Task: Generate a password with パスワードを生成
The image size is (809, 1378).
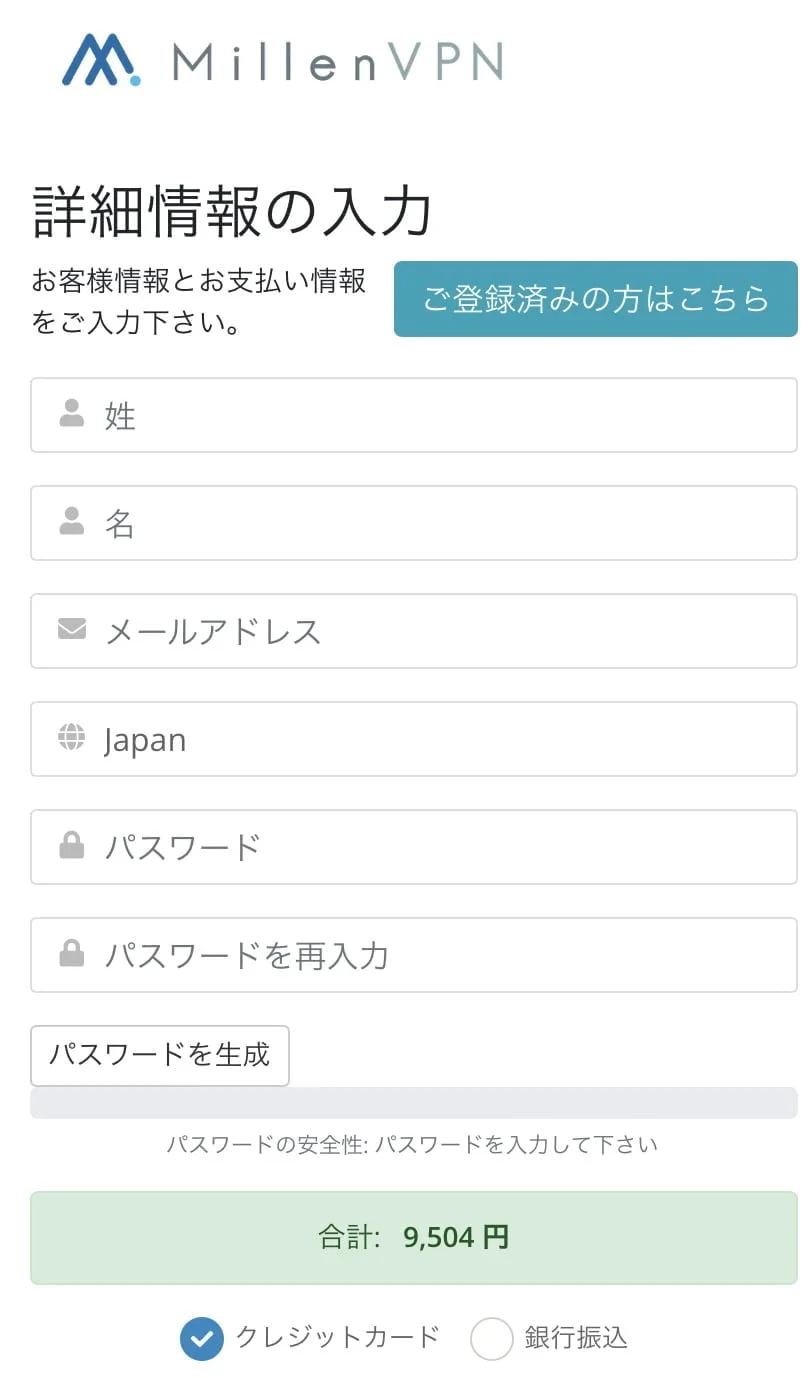Action: (160, 1055)
